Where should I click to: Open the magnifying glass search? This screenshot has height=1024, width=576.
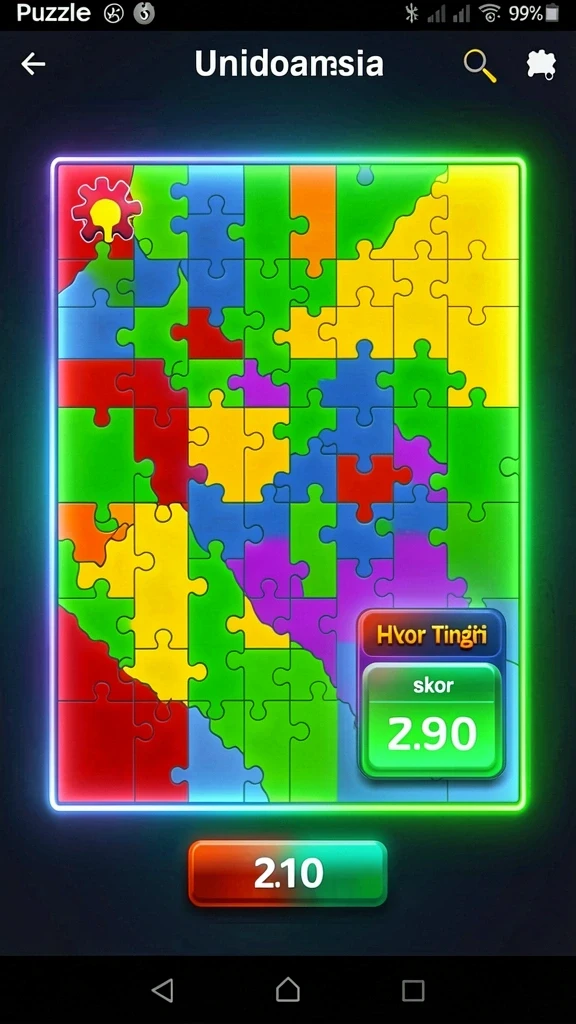480,66
